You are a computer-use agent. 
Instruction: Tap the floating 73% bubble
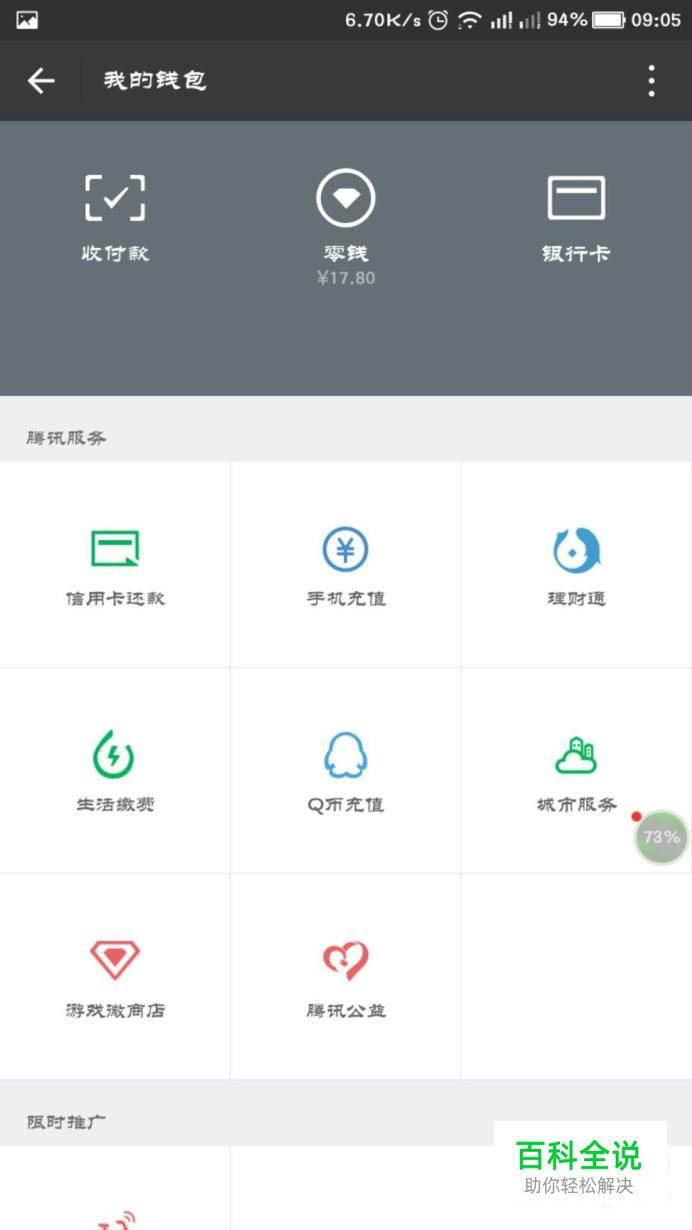pos(661,837)
